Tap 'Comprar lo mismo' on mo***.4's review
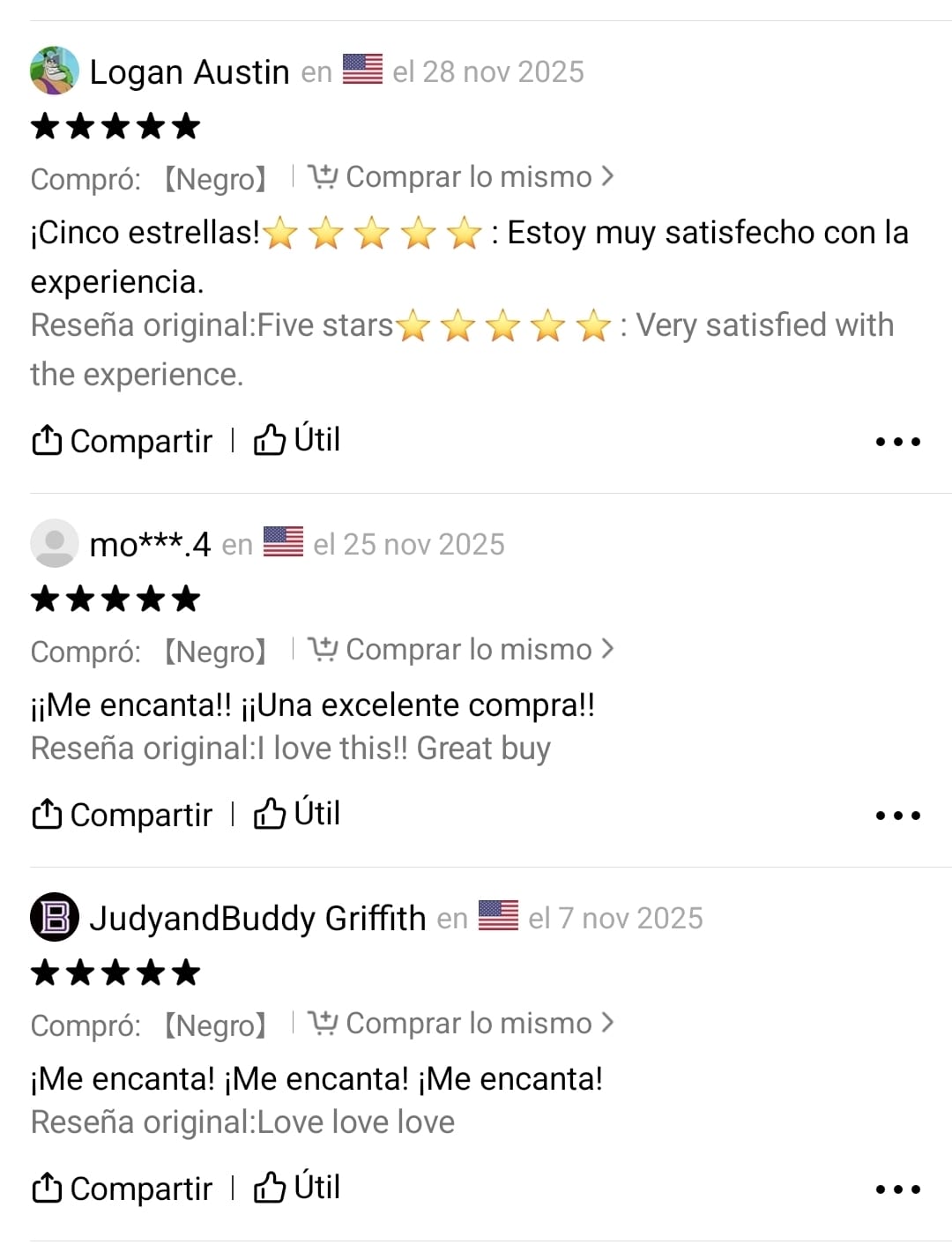Screen dimensions: 952x1252 pos(460,650)
